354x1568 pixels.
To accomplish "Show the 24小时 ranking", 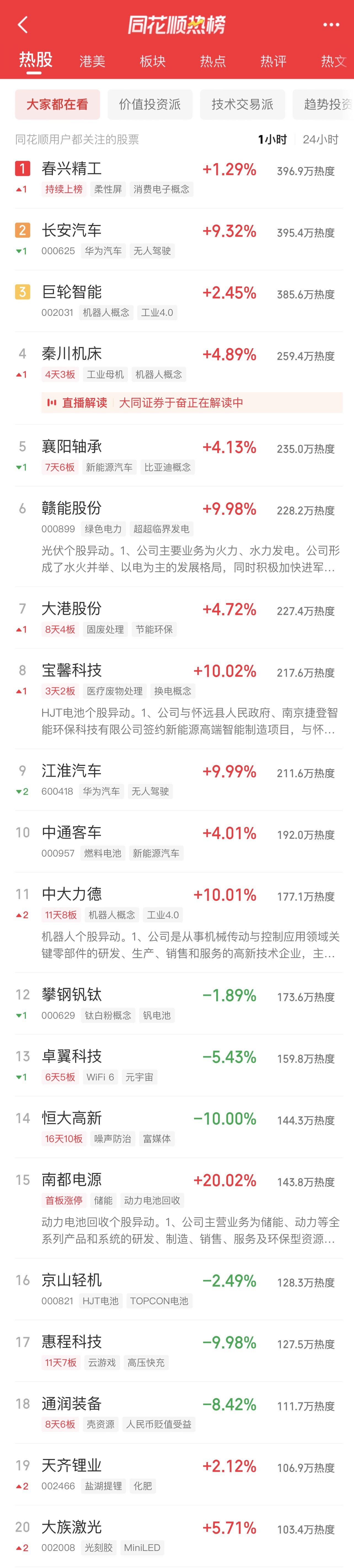I will (320, 139).
